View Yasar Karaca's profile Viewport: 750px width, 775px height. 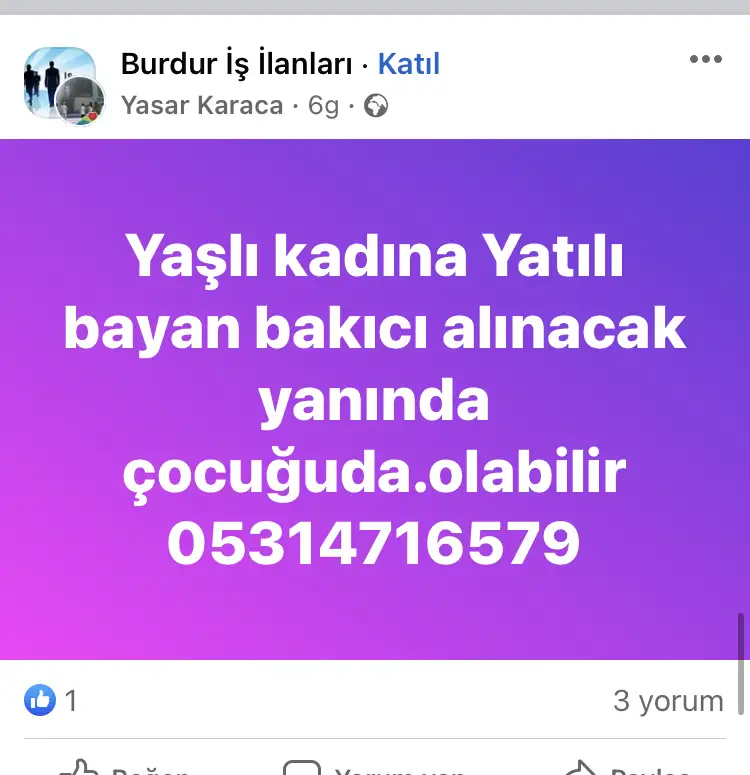pos(202,105)
